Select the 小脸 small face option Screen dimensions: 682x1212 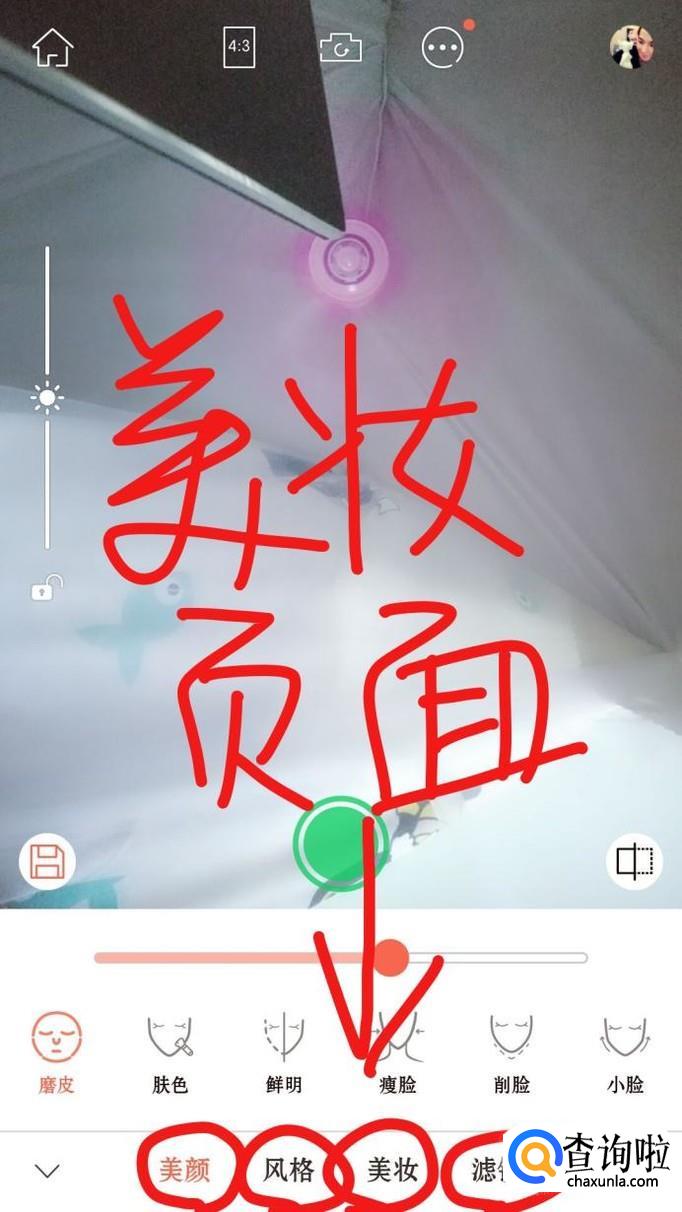click(625, 1052)
